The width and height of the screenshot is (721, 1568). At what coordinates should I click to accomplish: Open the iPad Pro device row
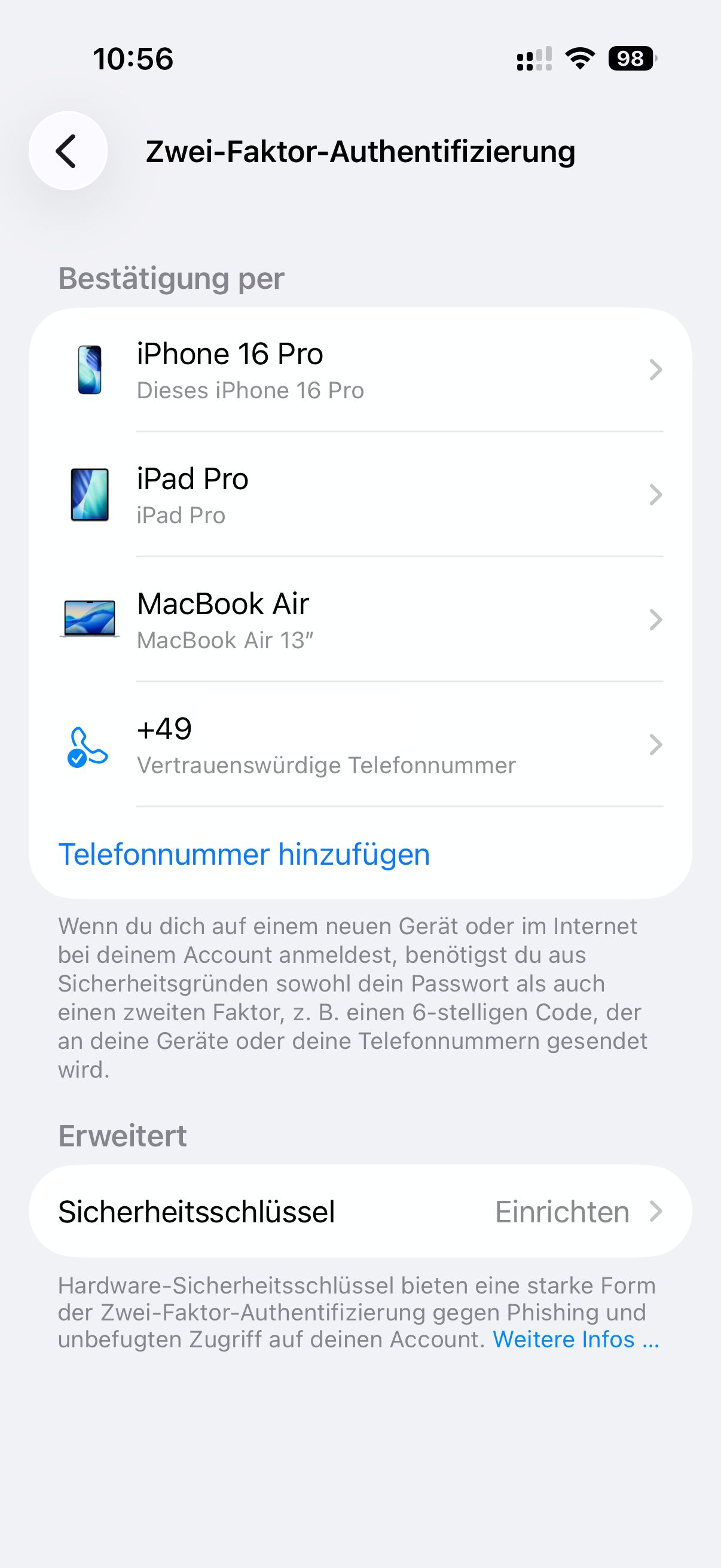click(x=360, y=495)
